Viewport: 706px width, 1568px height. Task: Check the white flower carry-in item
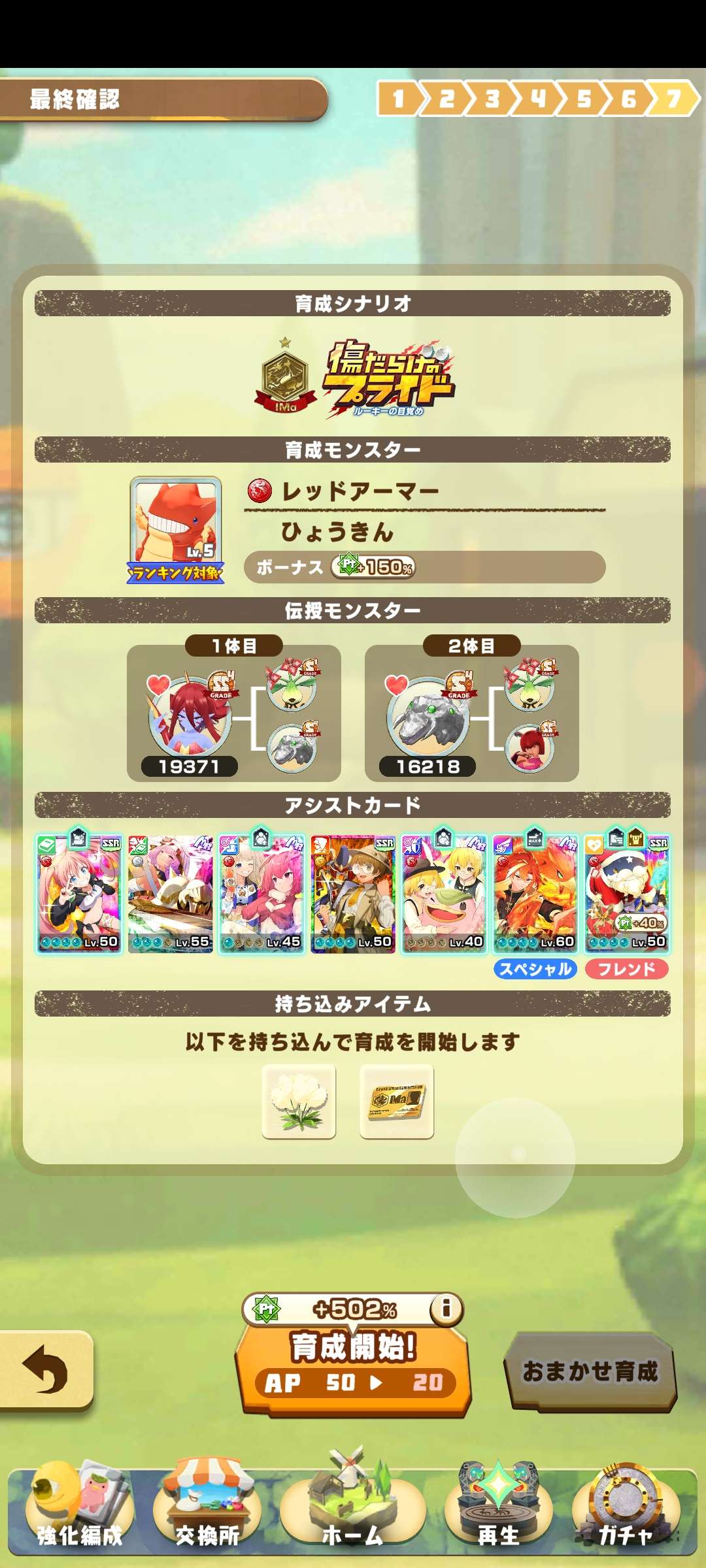click(x=299, y=1102)
